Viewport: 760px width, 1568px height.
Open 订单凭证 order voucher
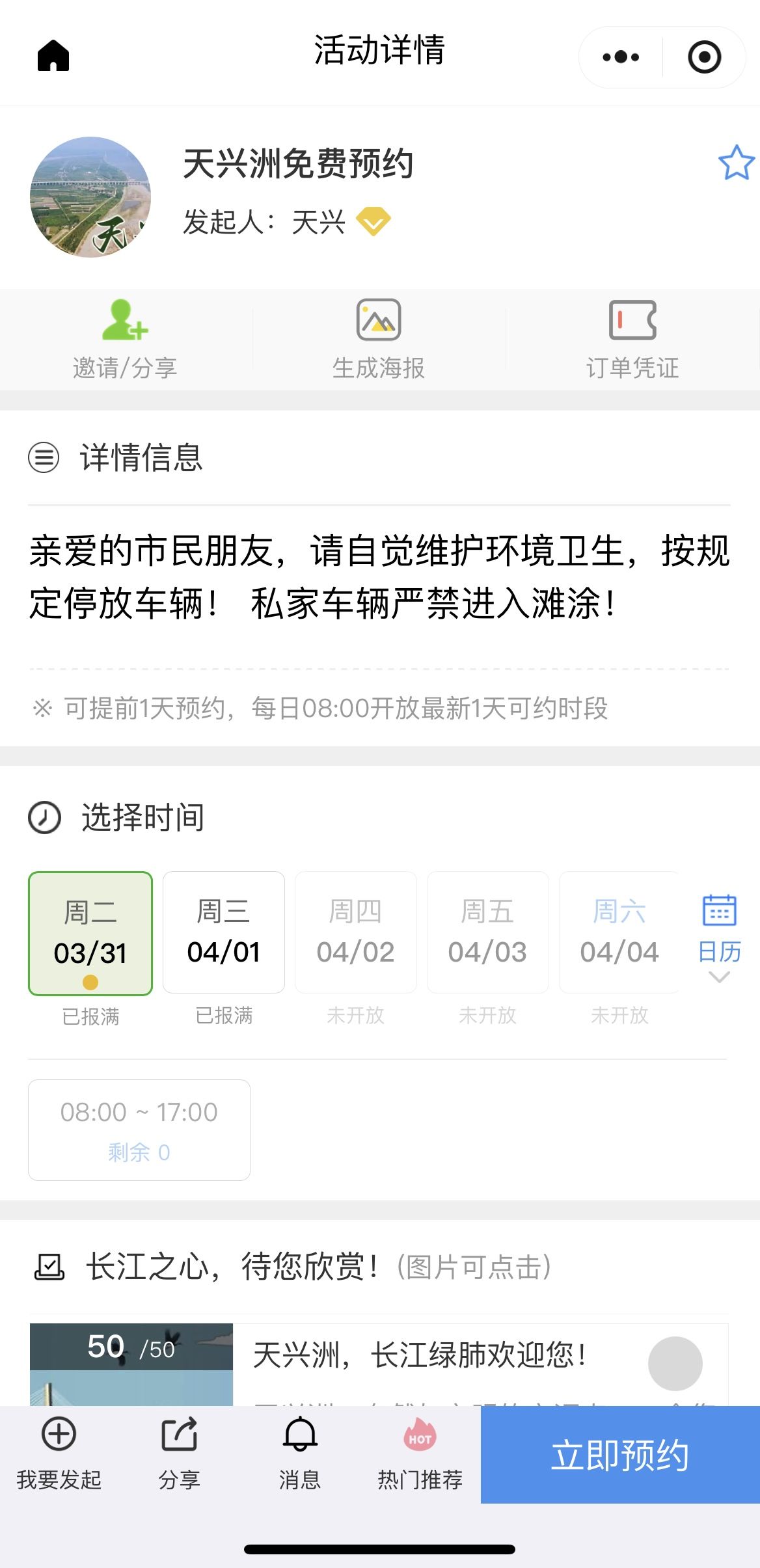coord(632,340)
